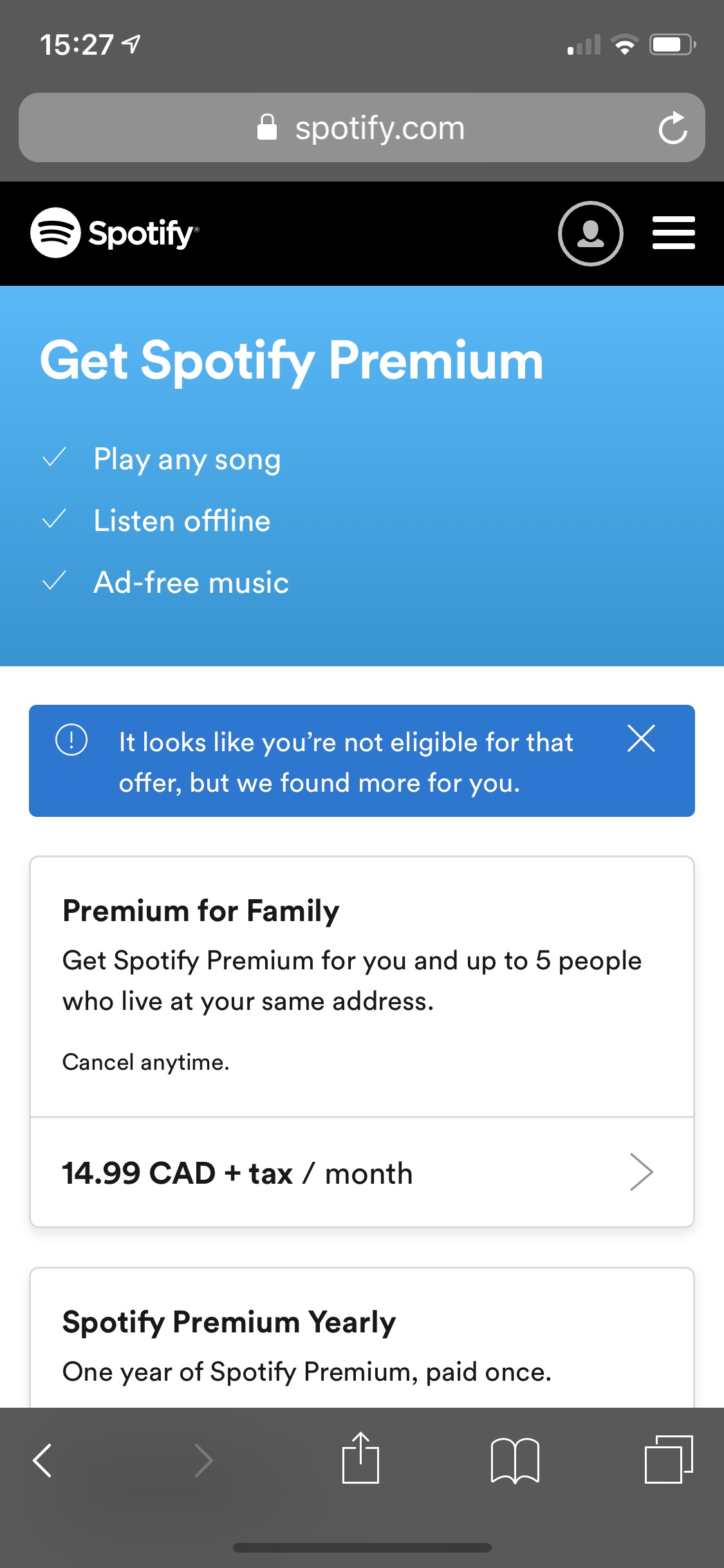The image size is (724, 1568).
Task: Open the Safari share sheet
Action: point(360,1458)
